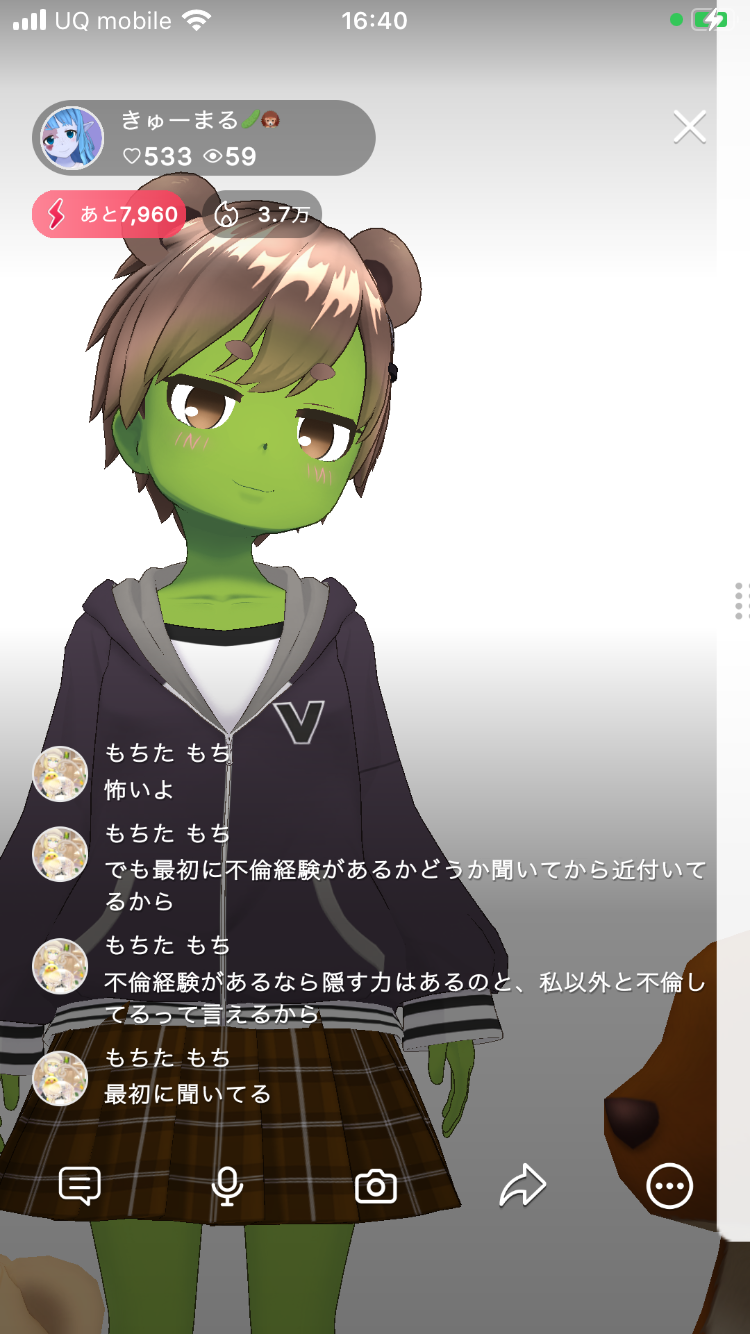Viewport: 750px width, 1334px height.
Task: Tap the あと7,960 points chip
Action: pyautogui.click(x=108, y=214)
